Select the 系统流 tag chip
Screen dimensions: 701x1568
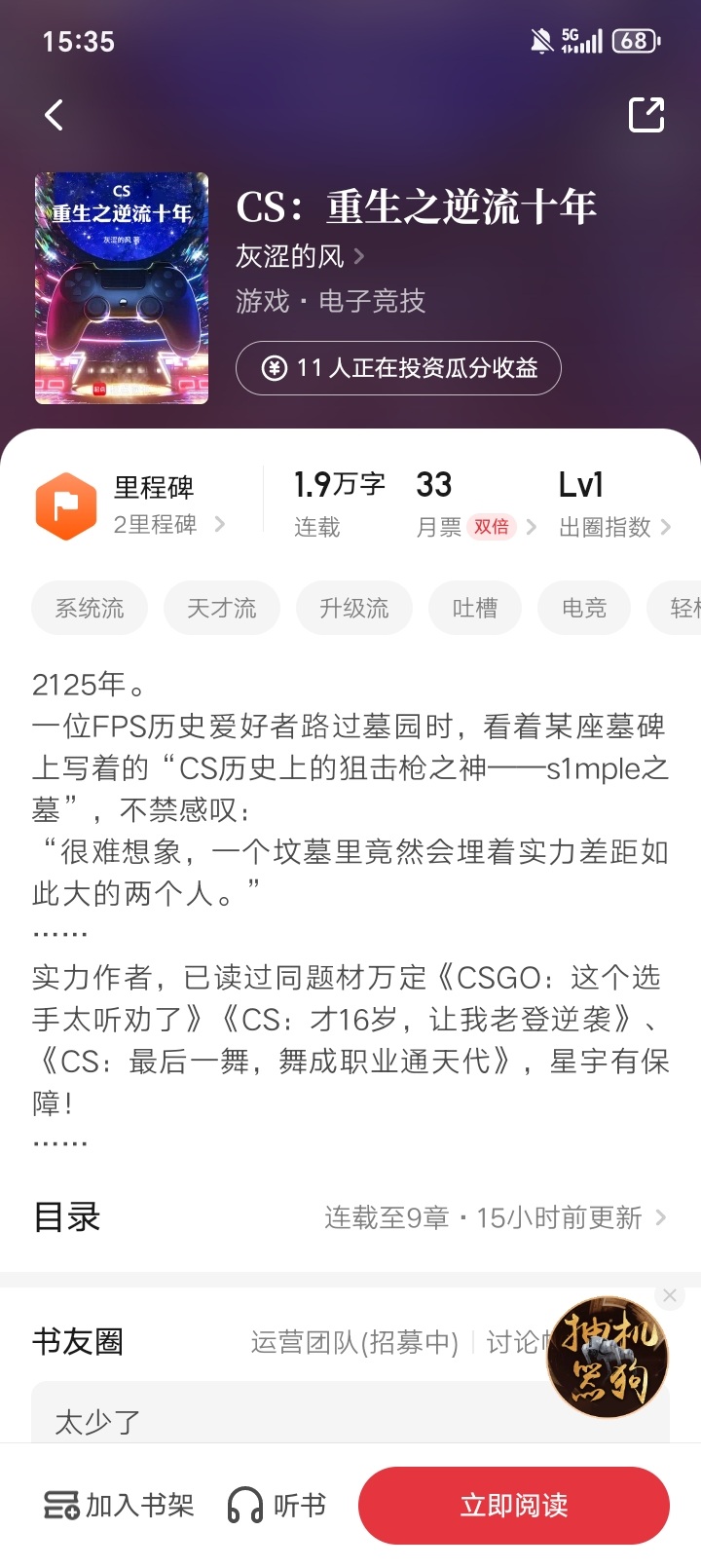[x=90, y=609]
